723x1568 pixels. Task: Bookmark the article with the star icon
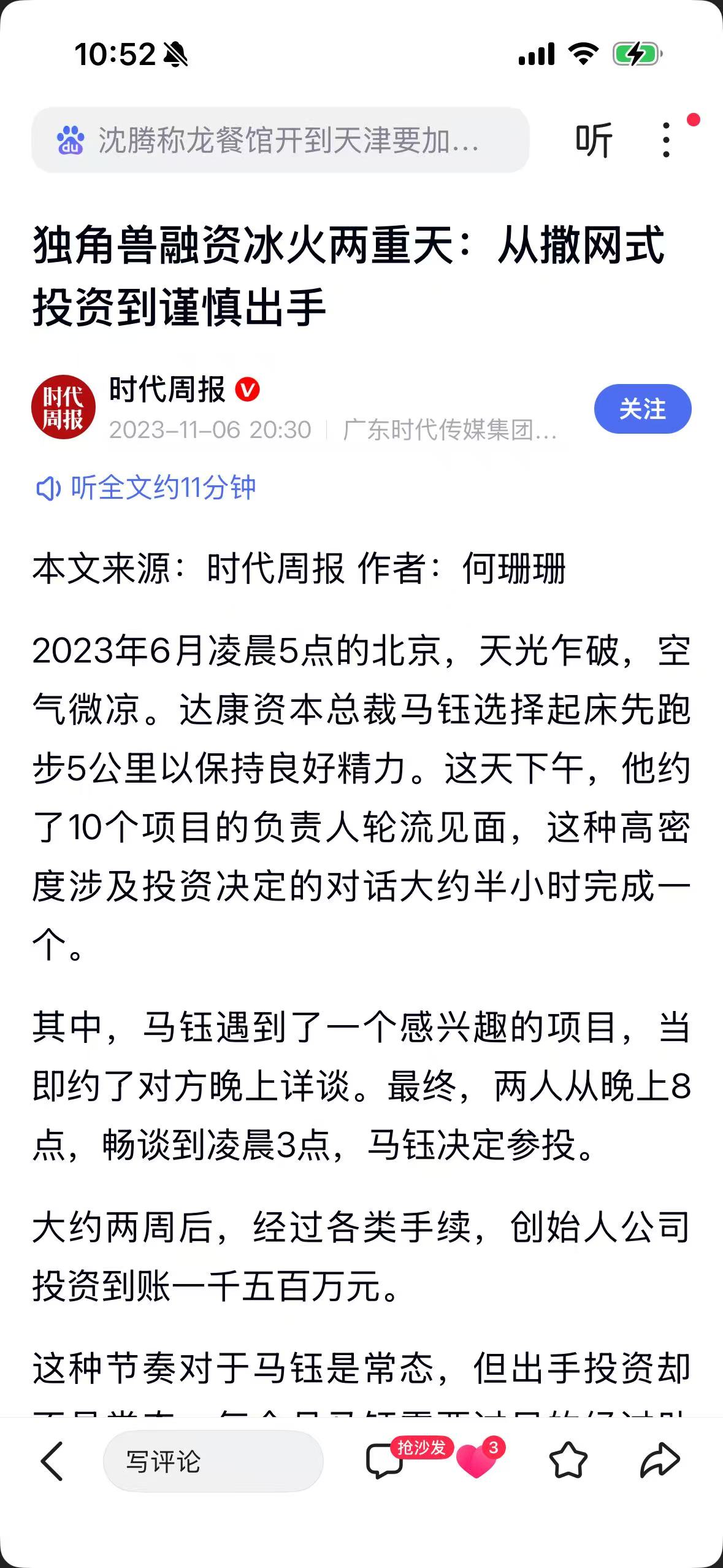click(568, 1460)
